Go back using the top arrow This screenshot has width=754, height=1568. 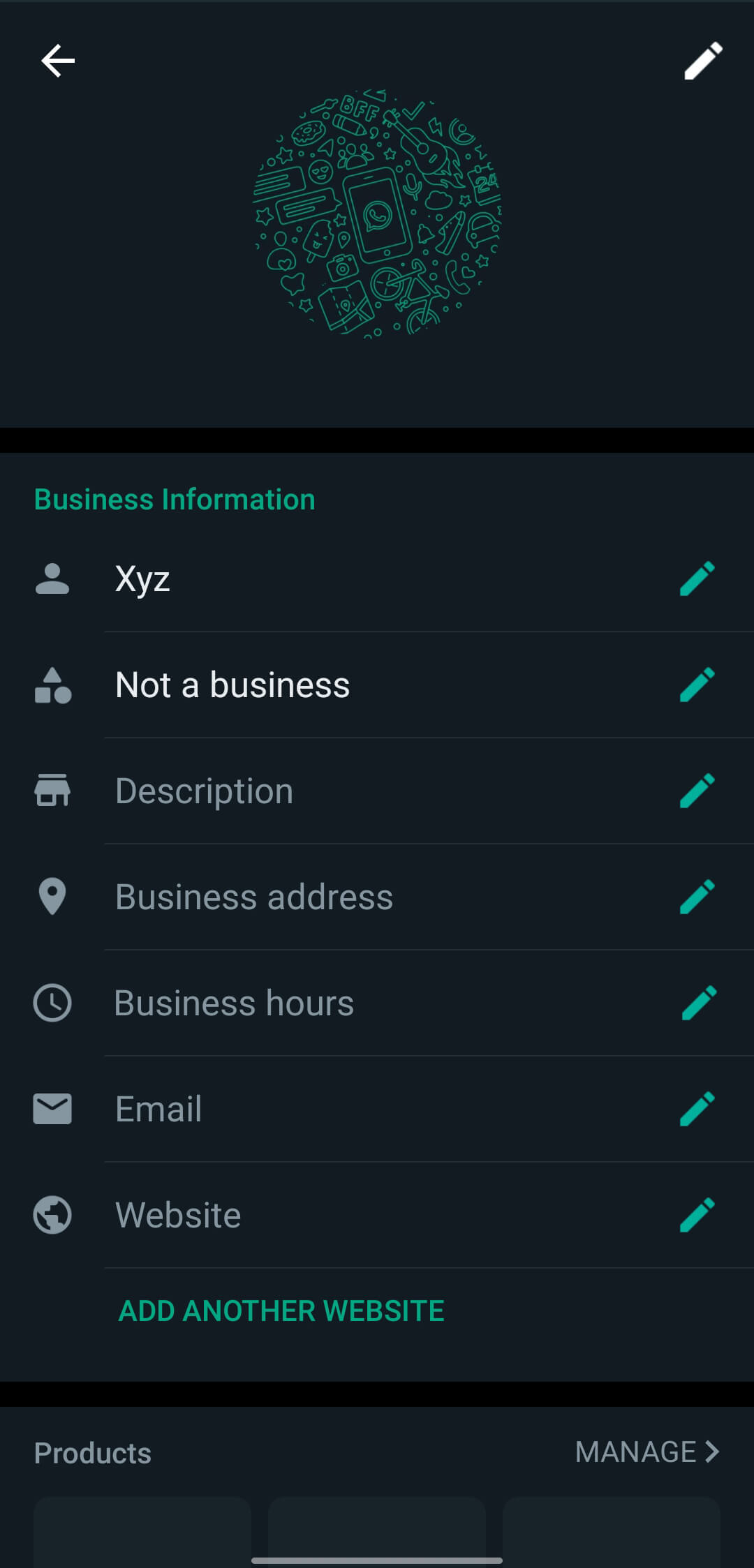click(x=58, y=61)
